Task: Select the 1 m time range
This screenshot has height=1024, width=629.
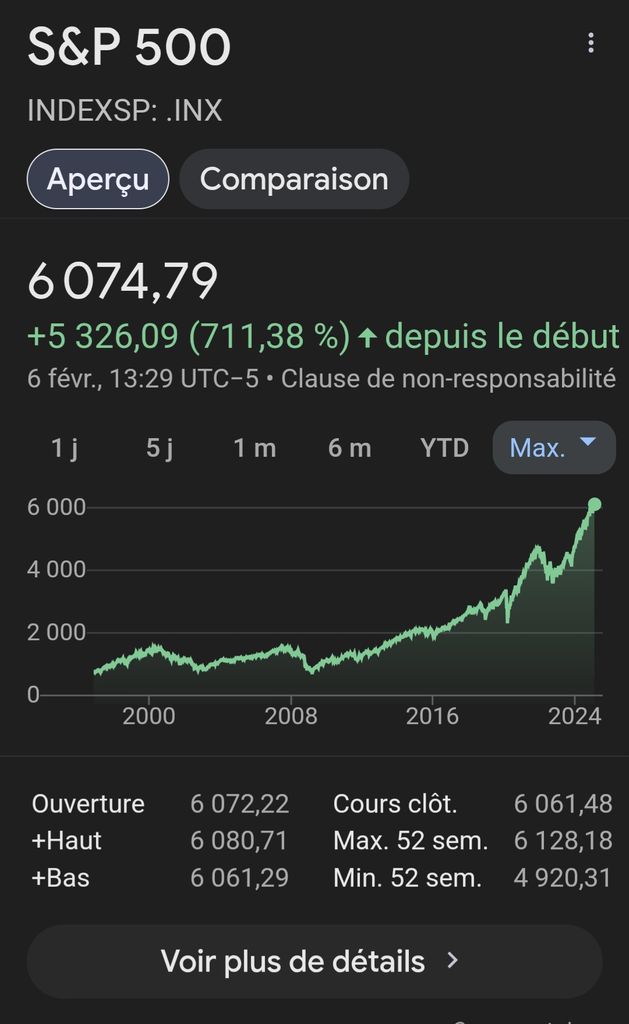Action: [255, 448]
